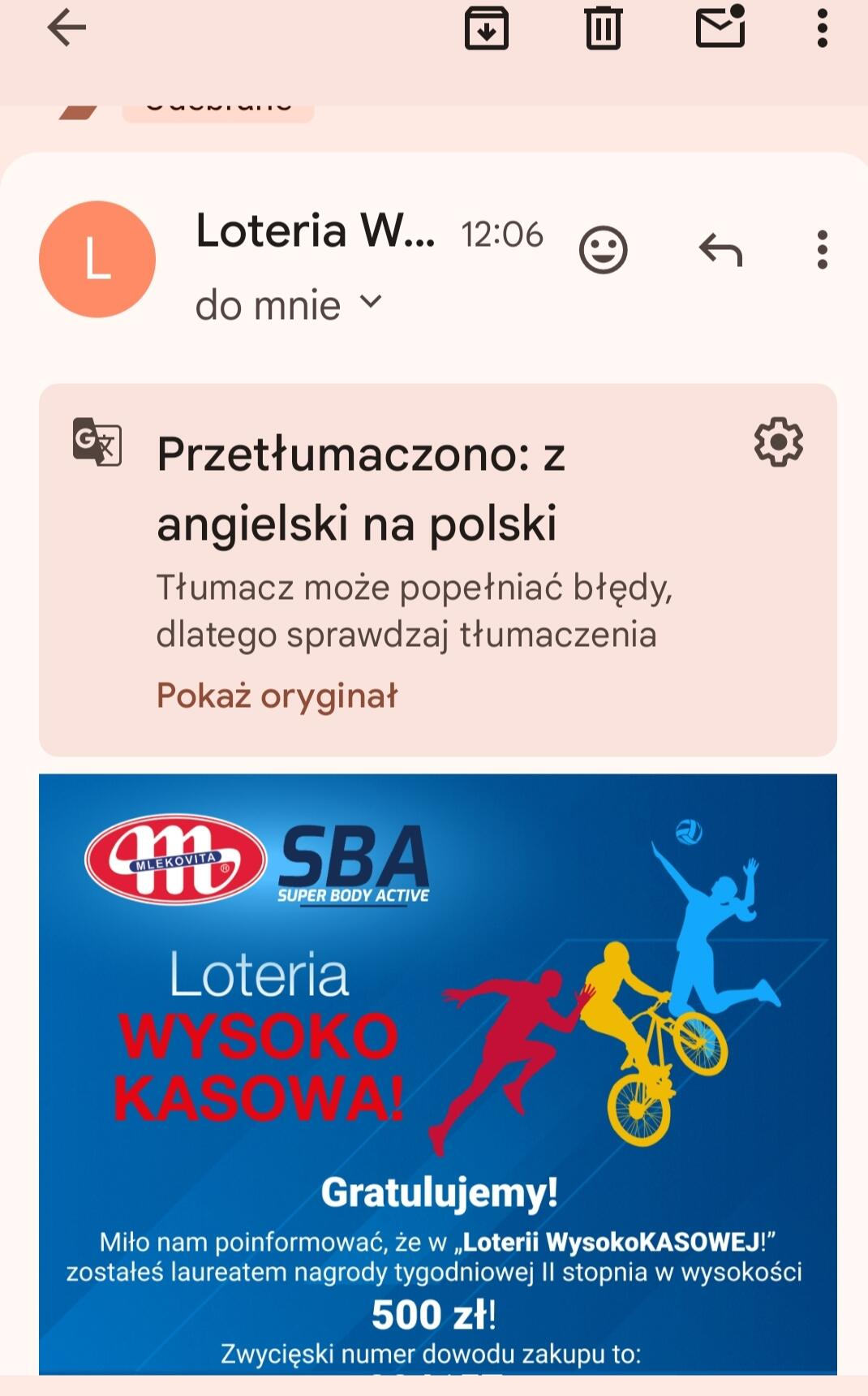The image size is (868, 1396).
Task: Open the Loteria sender avatar
Action: [x=97, y=260]
